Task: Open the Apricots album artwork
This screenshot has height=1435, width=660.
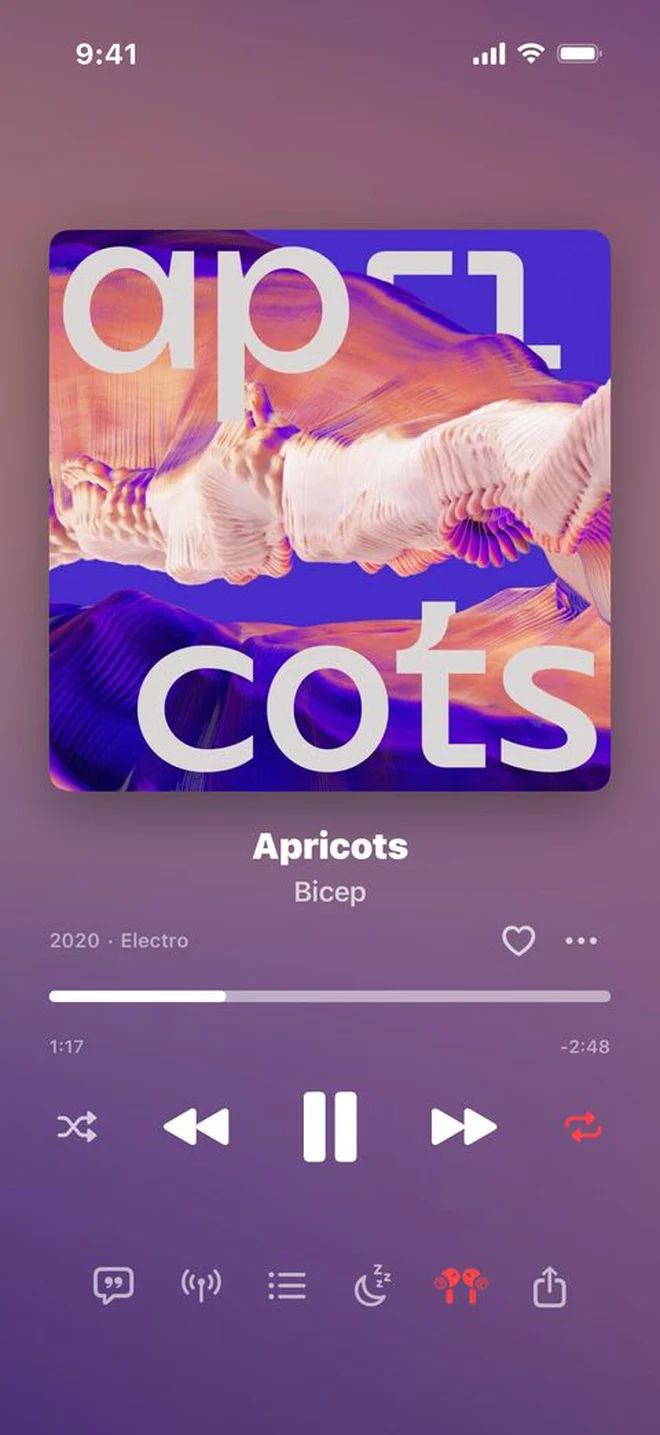Action: (330, 510)
